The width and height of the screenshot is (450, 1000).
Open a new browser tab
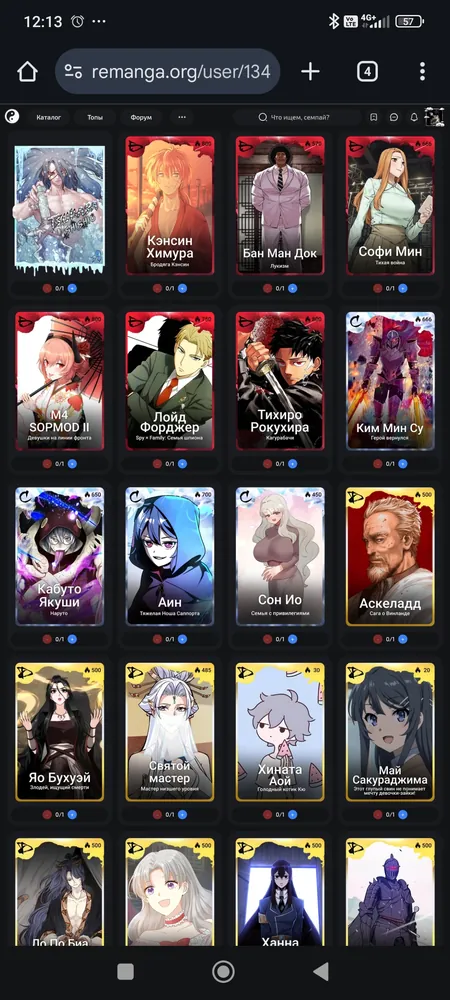click(x=310, y=71)
